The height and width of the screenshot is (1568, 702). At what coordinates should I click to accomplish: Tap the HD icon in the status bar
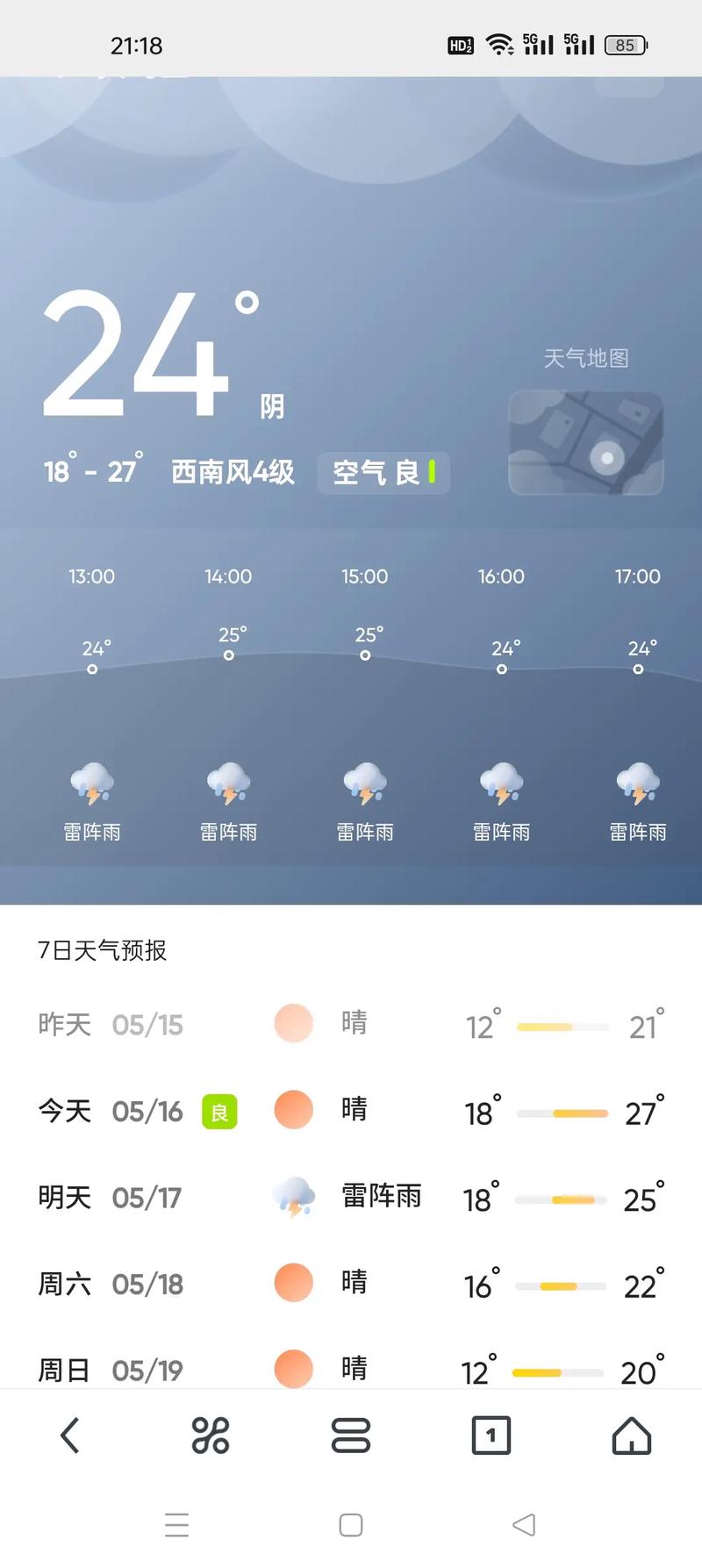pyautogui.click(x=461, y=44)
